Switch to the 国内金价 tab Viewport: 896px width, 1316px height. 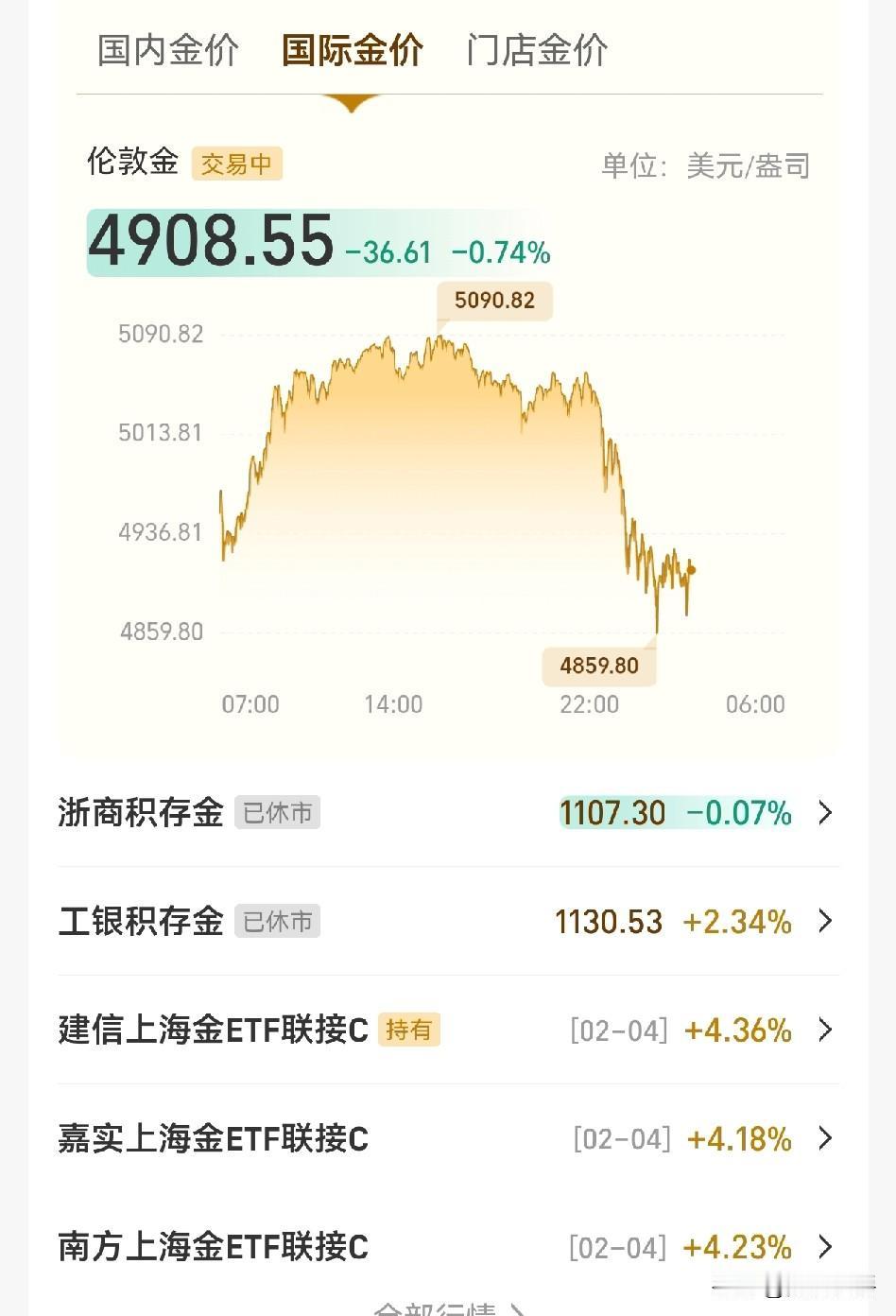coord(168,51)
